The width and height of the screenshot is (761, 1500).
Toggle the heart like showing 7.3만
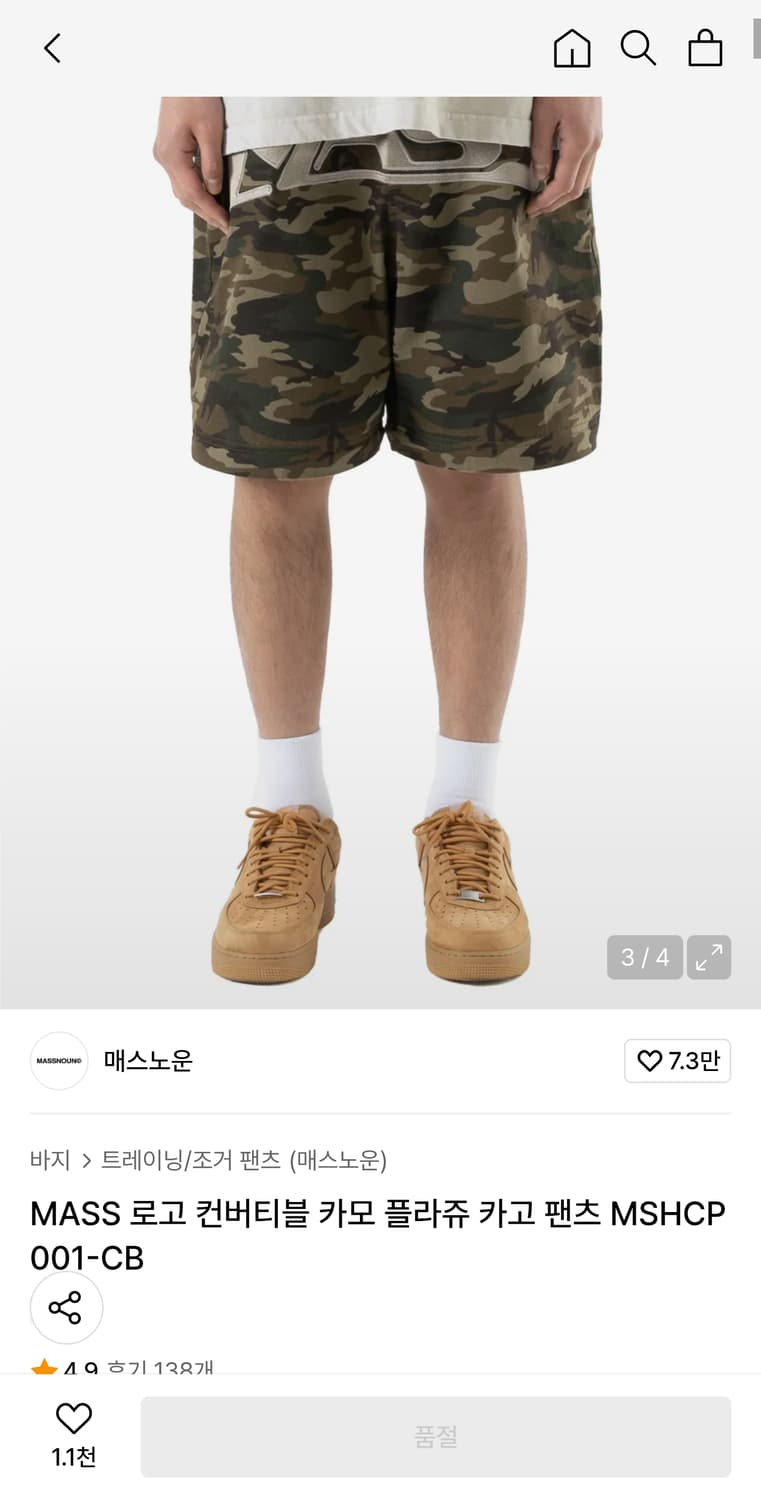click(677, 1061)
